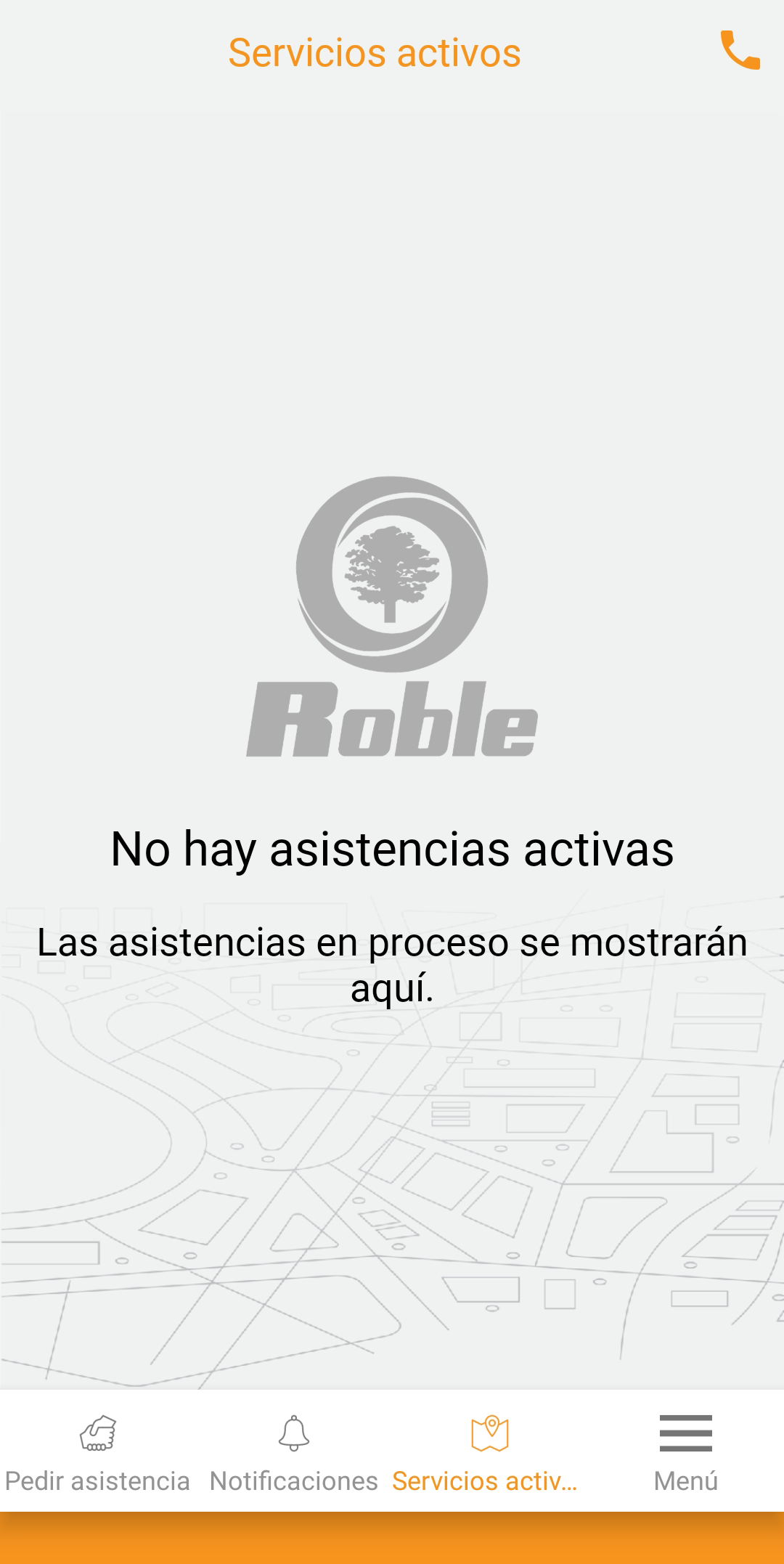Tap the phone call icon

(740, 50)
